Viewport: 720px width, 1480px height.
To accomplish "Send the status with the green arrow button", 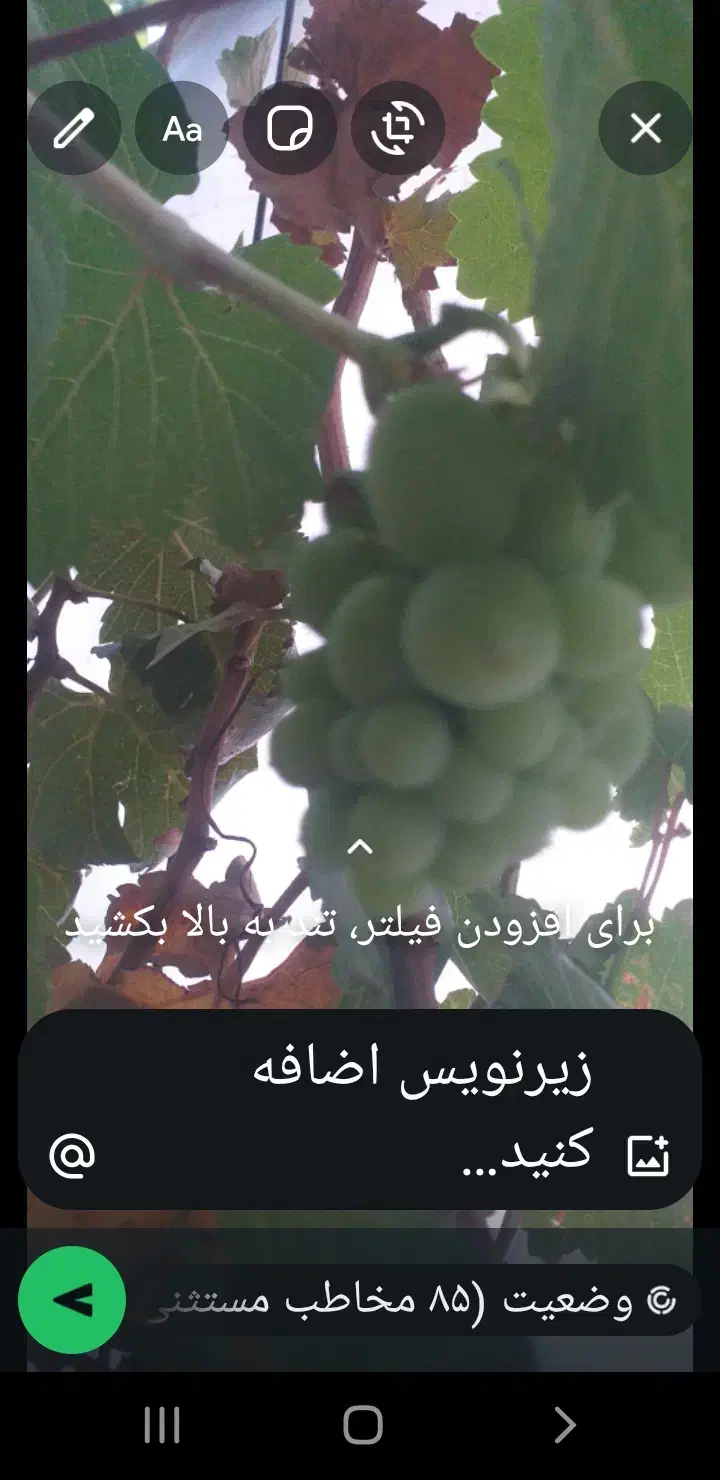I will (x=71, y=1297).
